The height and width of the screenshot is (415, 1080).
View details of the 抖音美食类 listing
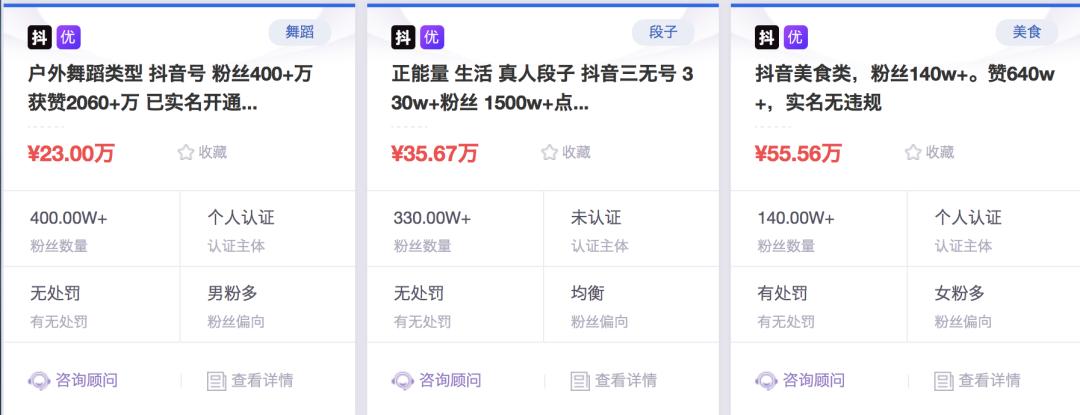pos(977,380)
